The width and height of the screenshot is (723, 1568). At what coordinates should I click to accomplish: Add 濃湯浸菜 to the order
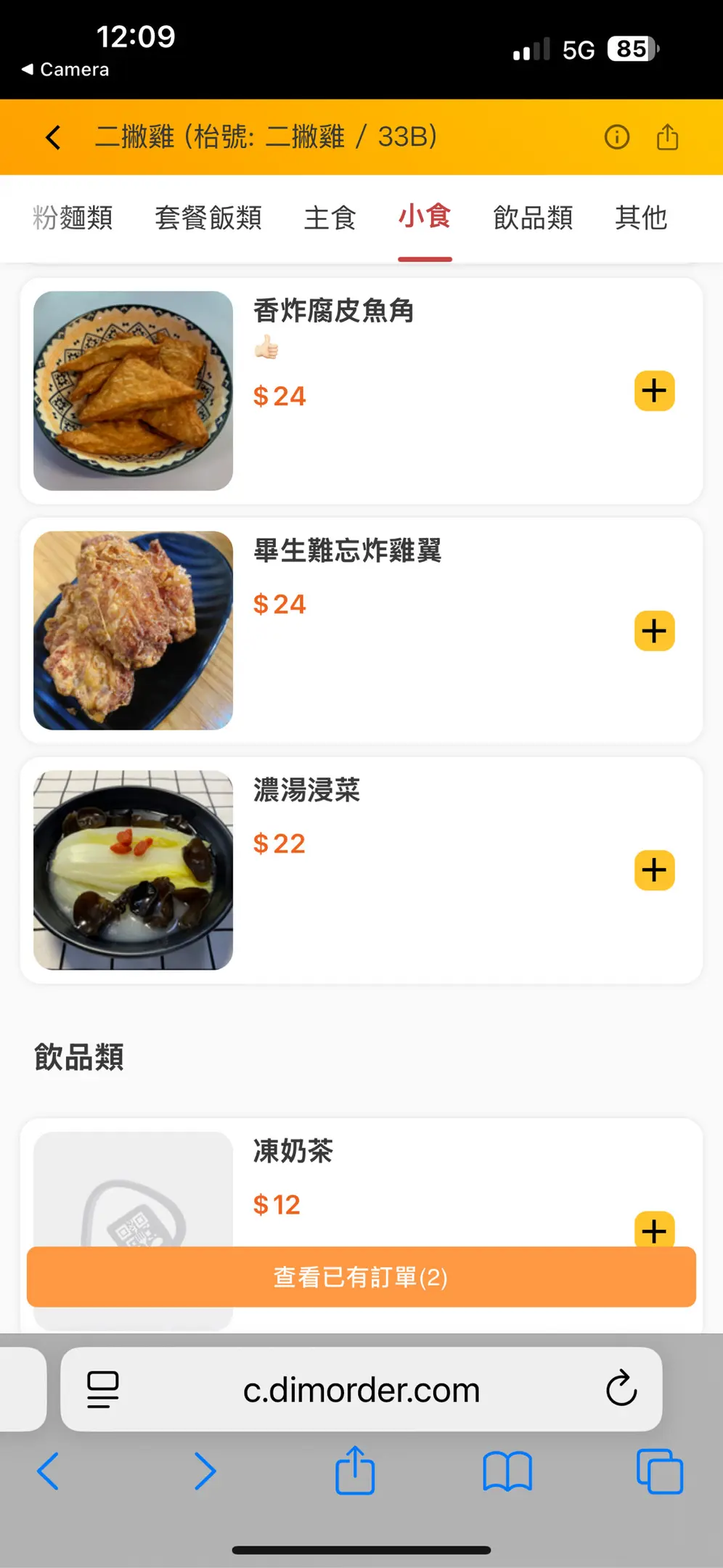tap(655, 870)
